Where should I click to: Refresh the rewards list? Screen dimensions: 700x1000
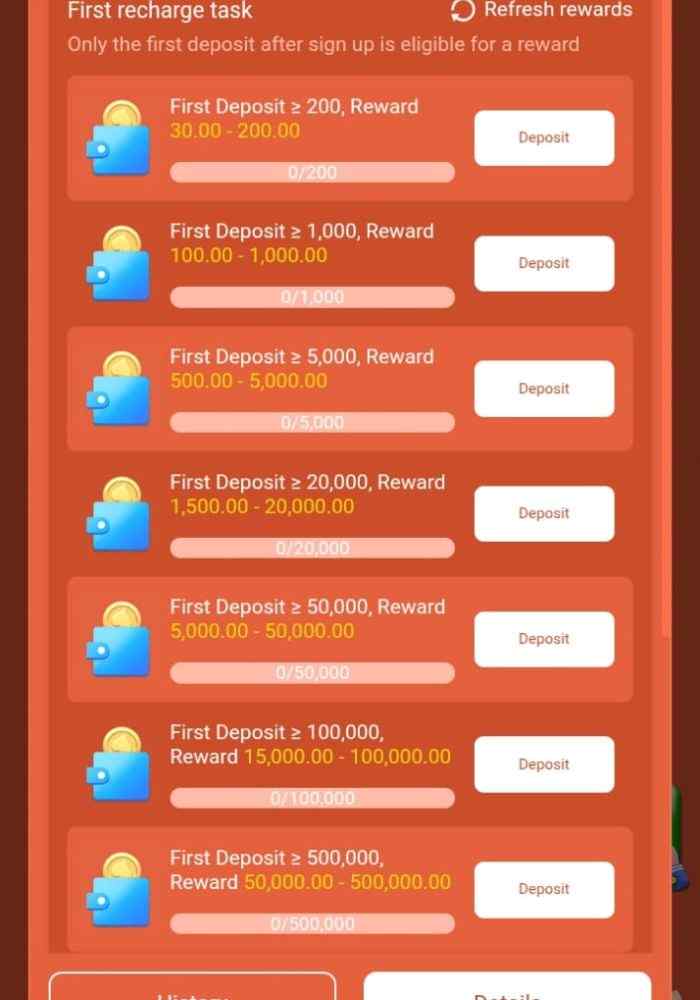[x=542, y=10]
